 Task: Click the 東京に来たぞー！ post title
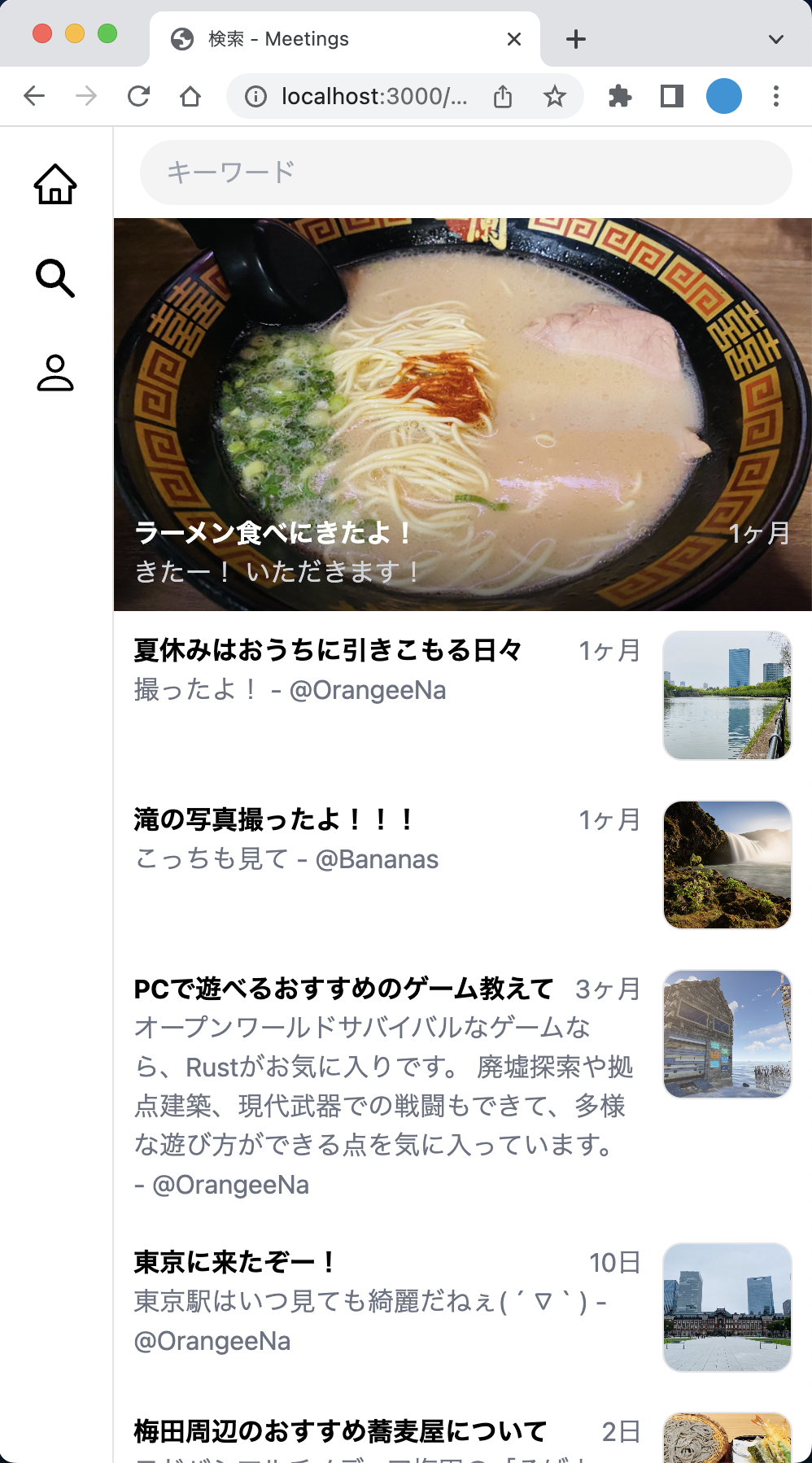pos(236,1264)
